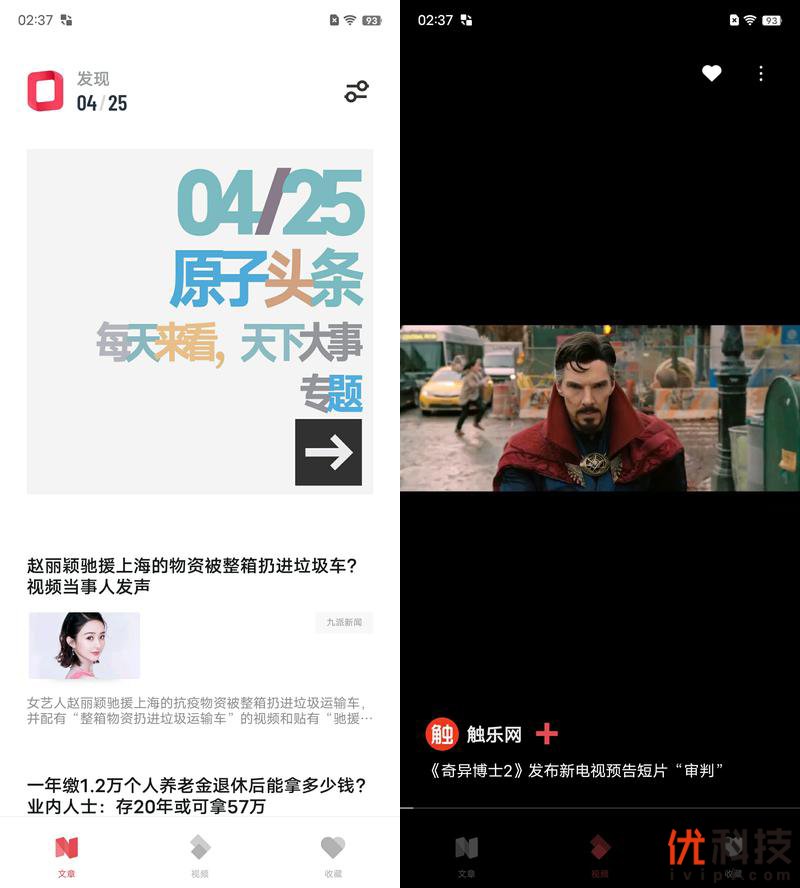Tap the Doctor Strange video to play or pause
The height and width of the screenshot is (888, 800).
[x=600, y=408]
